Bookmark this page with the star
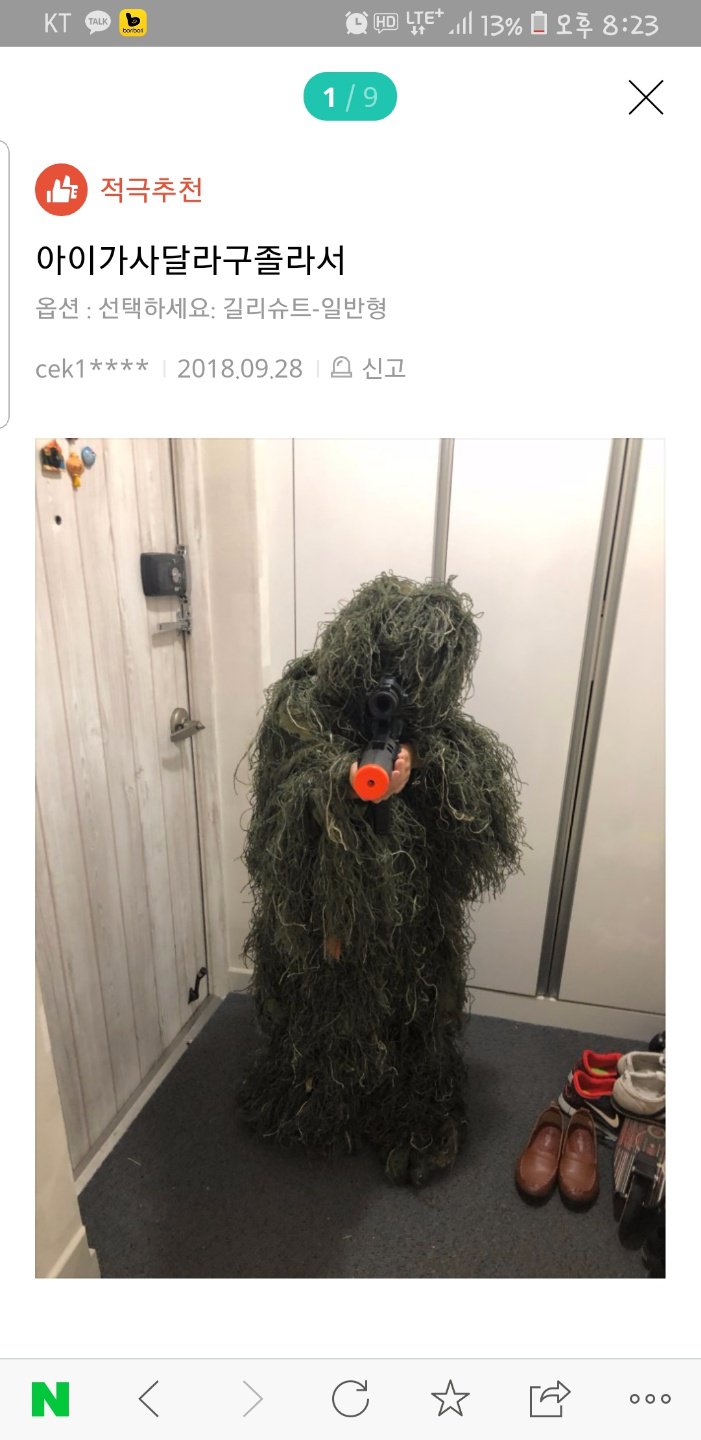The image size is (701, 1440). 450,1398
